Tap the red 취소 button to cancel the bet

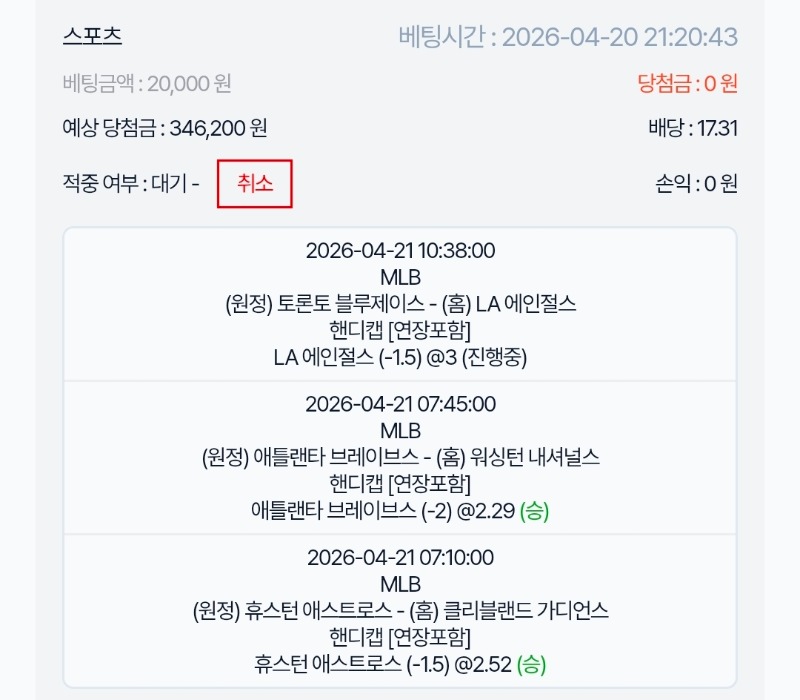click(x=254, y=184)
